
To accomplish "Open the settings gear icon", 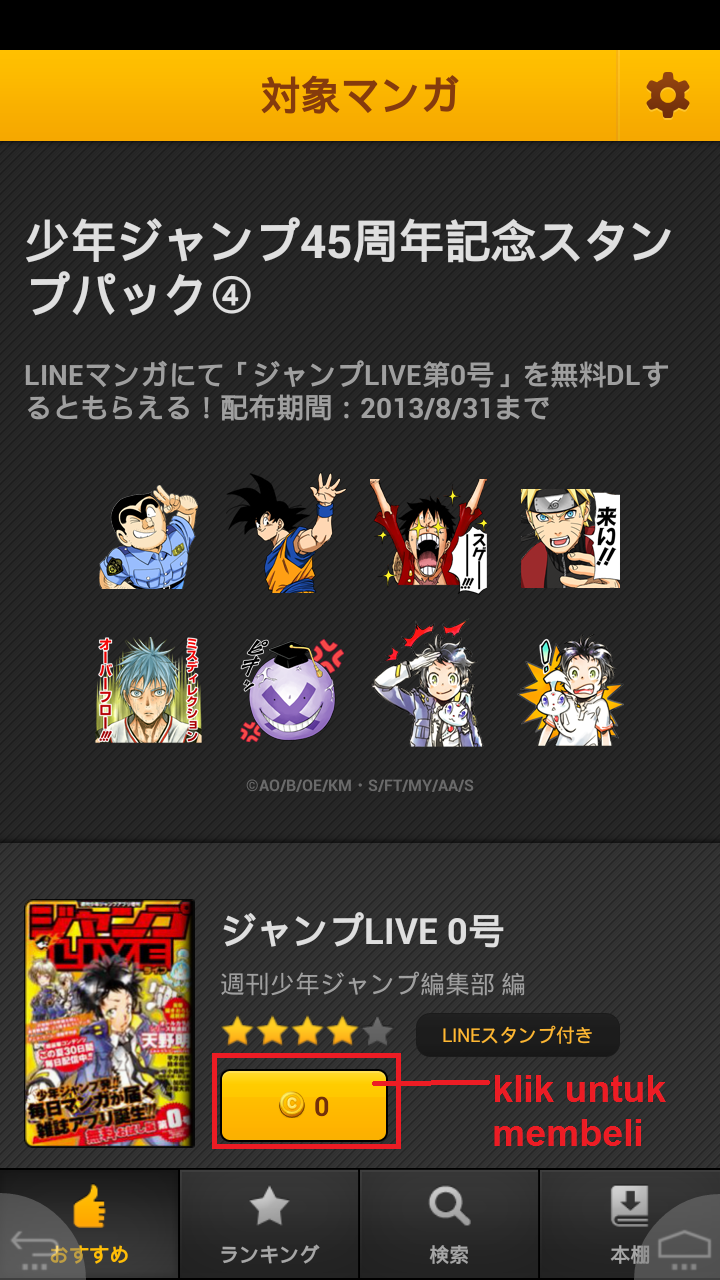I will point(668,96).
